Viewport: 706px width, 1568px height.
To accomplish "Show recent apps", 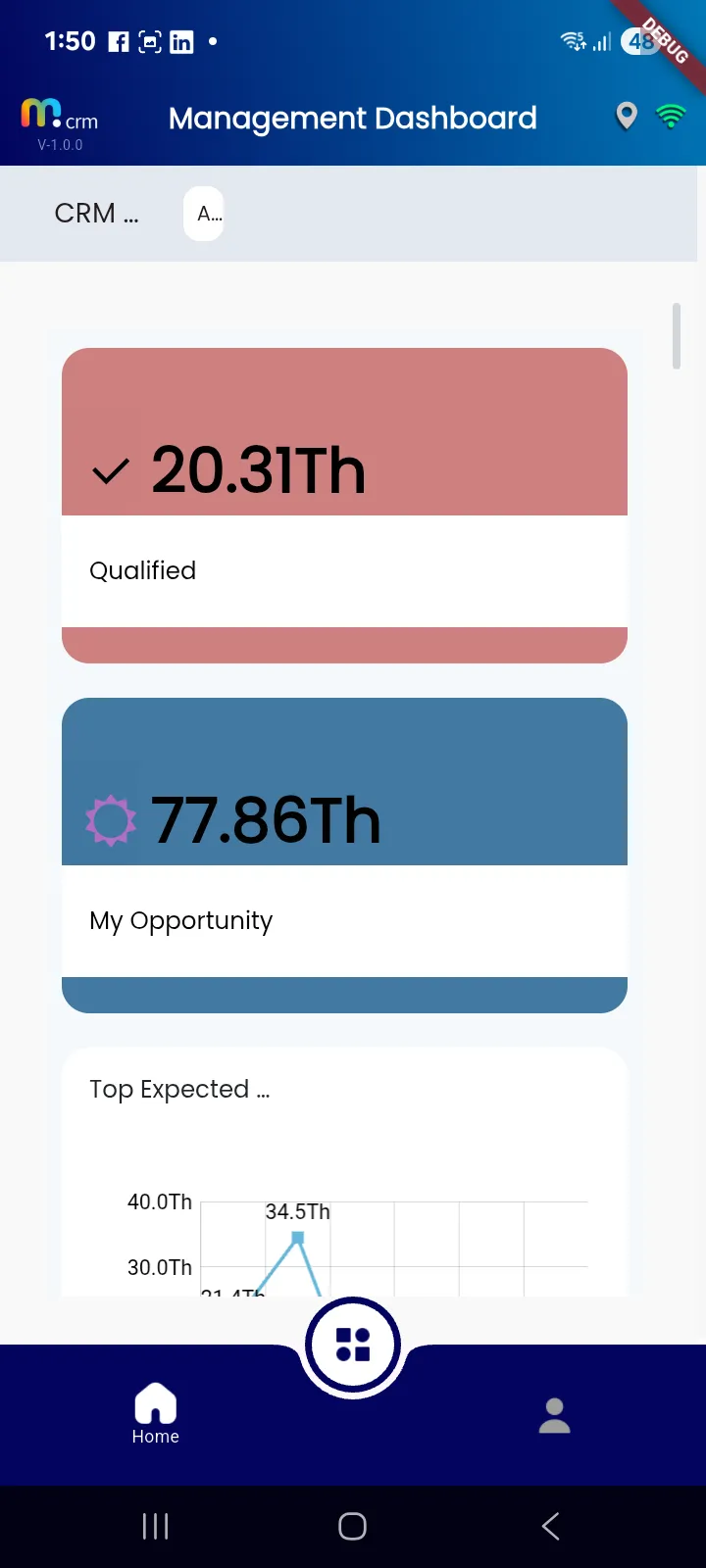I will [155, 1526].
